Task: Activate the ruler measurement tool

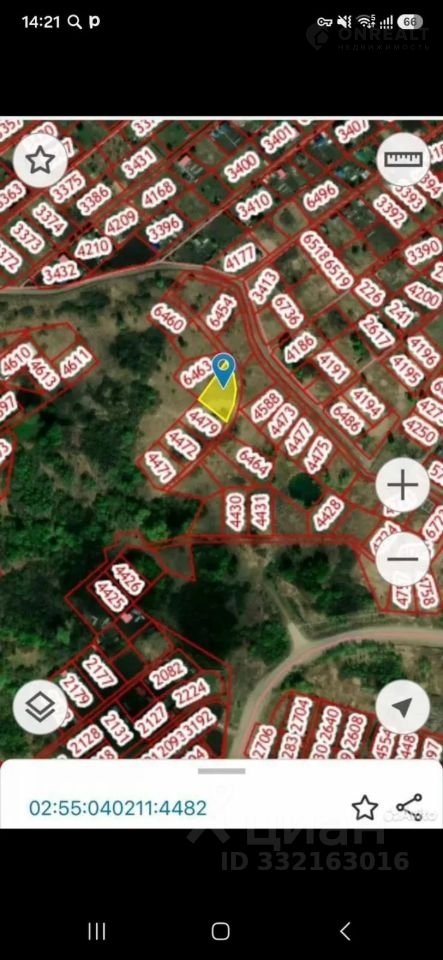Action: point(403,160)
